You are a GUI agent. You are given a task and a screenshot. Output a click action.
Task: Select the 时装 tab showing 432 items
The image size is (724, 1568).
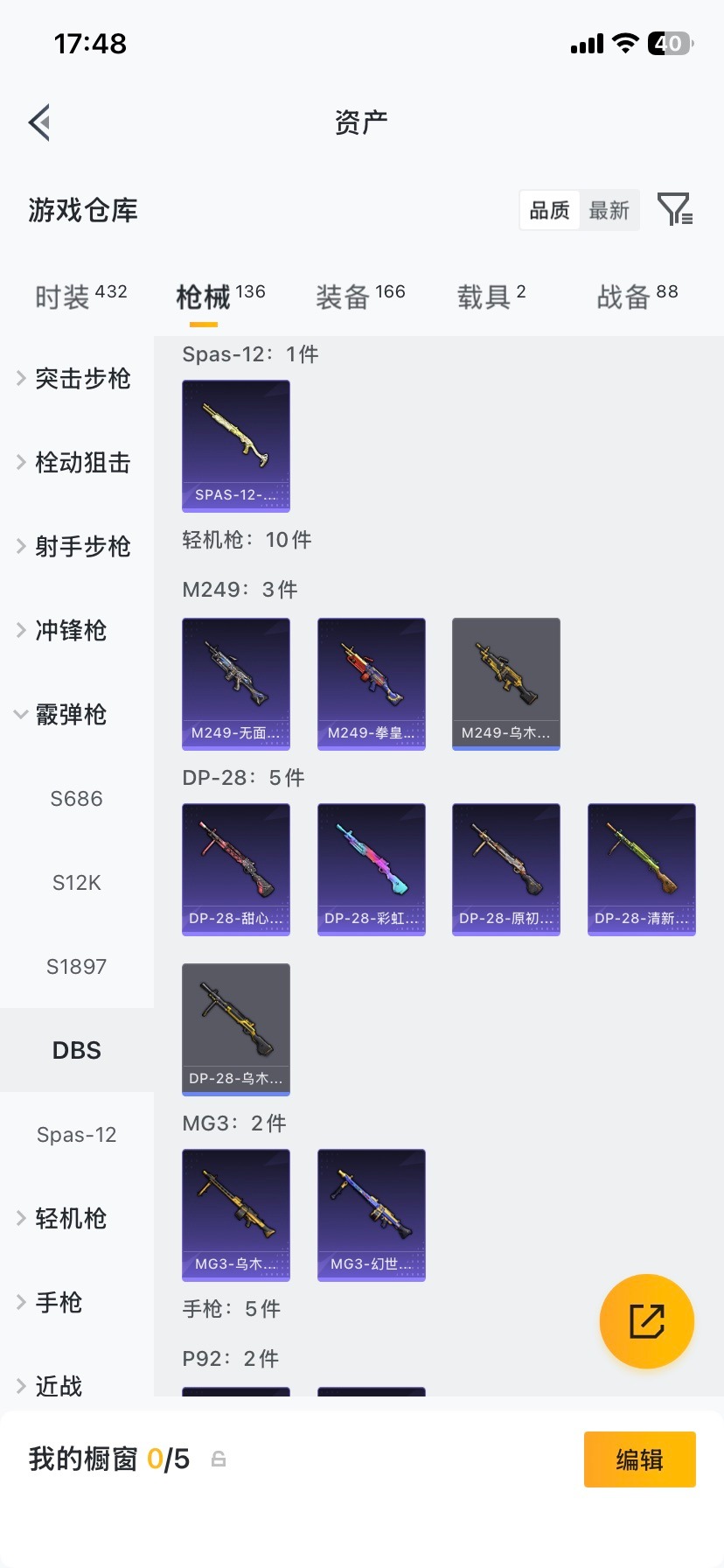click(79, 296)
